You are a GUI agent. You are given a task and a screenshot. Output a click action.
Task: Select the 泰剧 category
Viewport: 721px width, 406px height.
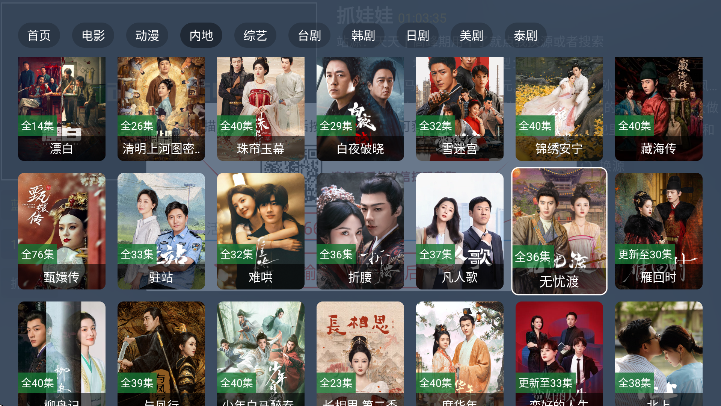tap(525, 36)
